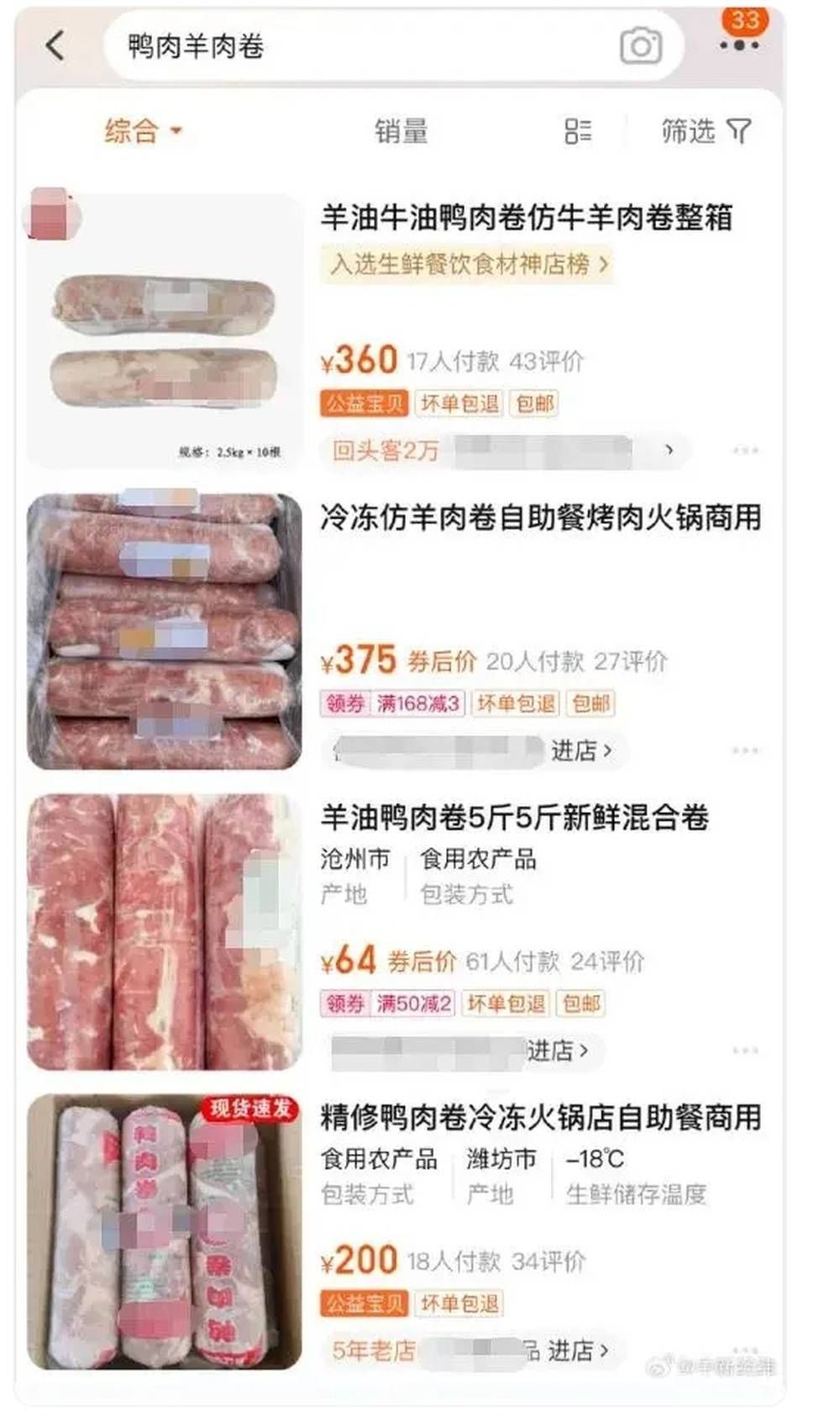View the 回头客2万 shop

click(x=504, y=450)
